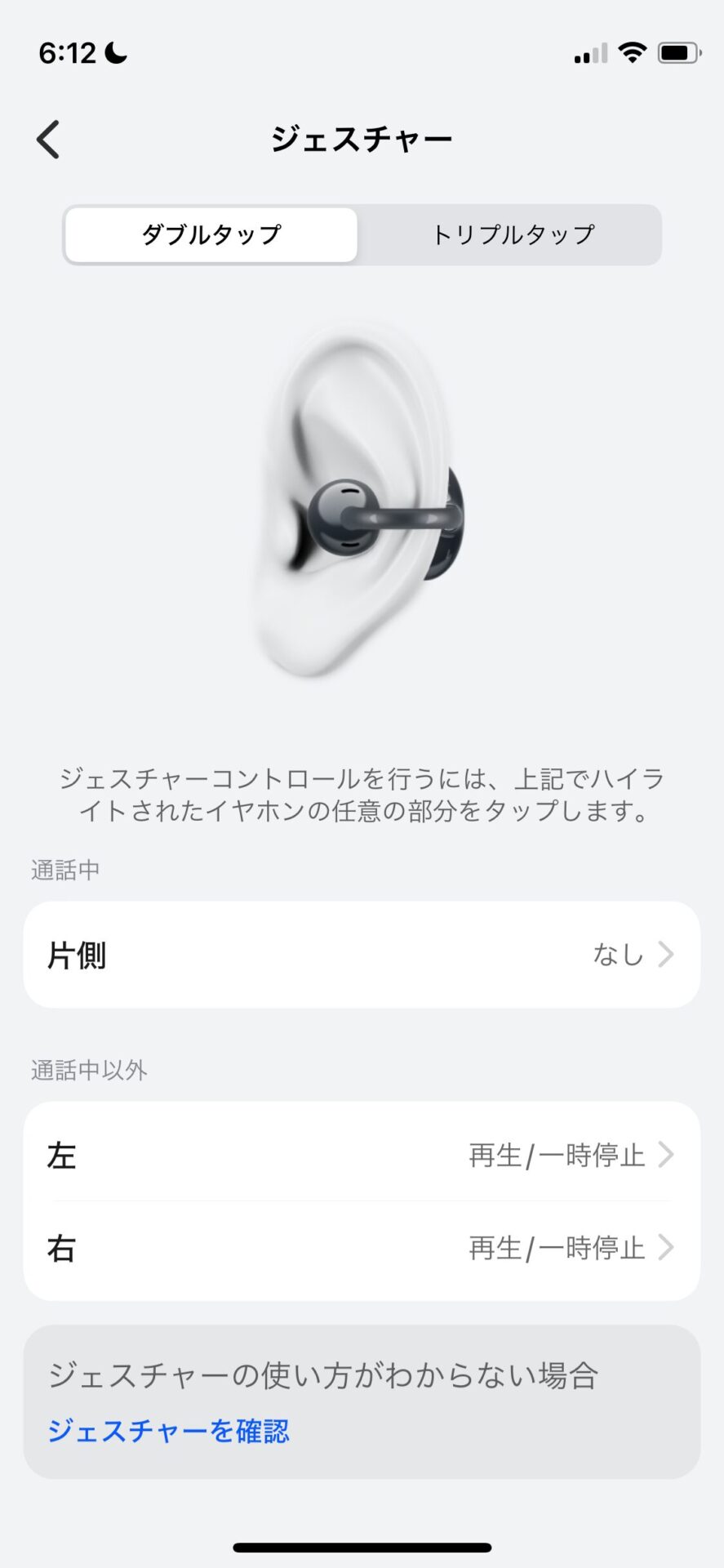The width and height of the screenshot is (724, 1568).
Task: Select the ダブルタップ tab
Action: (211, 235)
